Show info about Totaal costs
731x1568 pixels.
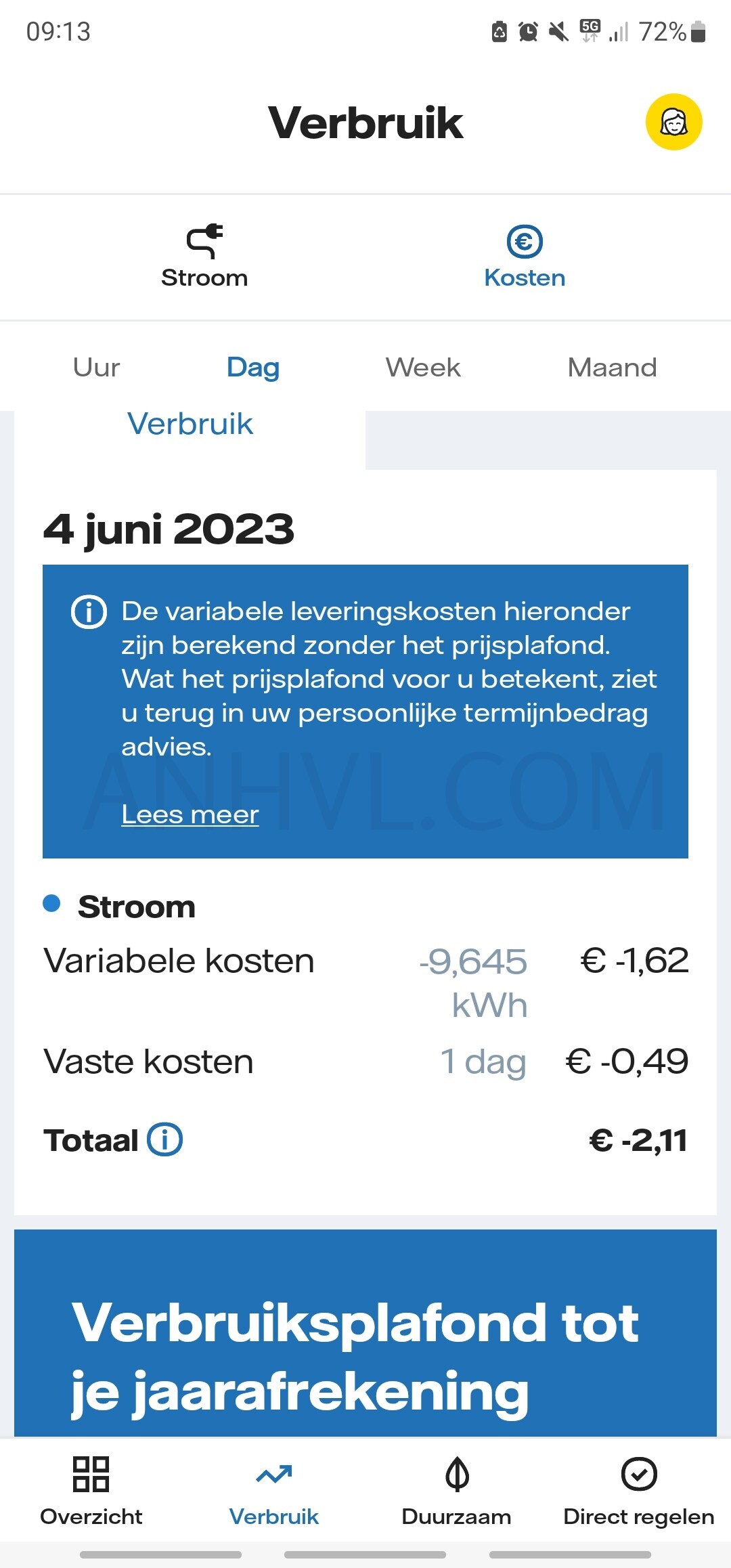165,1139
